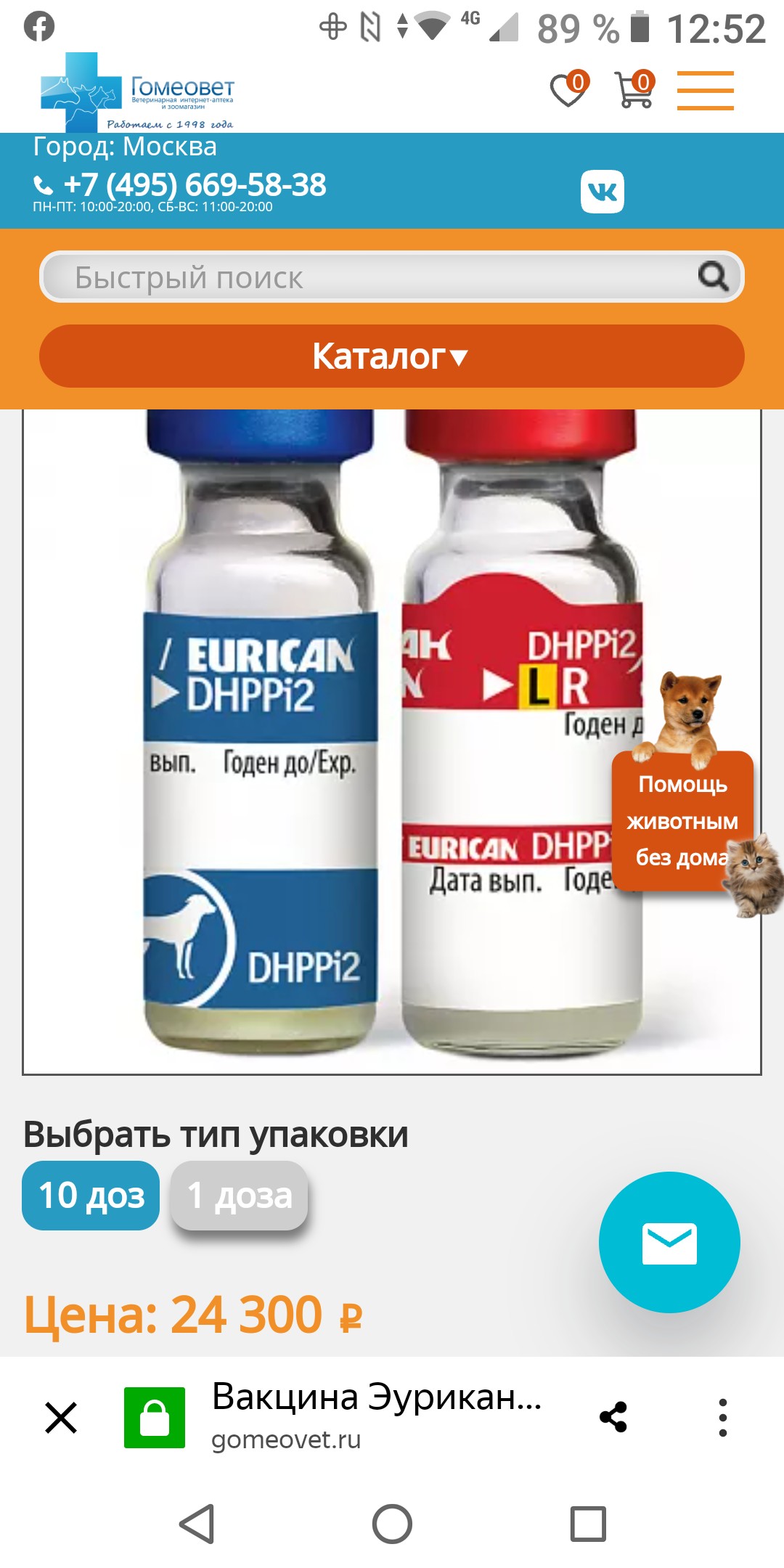784x1568 pixels.
Task: Open the three-dot overflow menu
Action: (x=722, y=1418)
